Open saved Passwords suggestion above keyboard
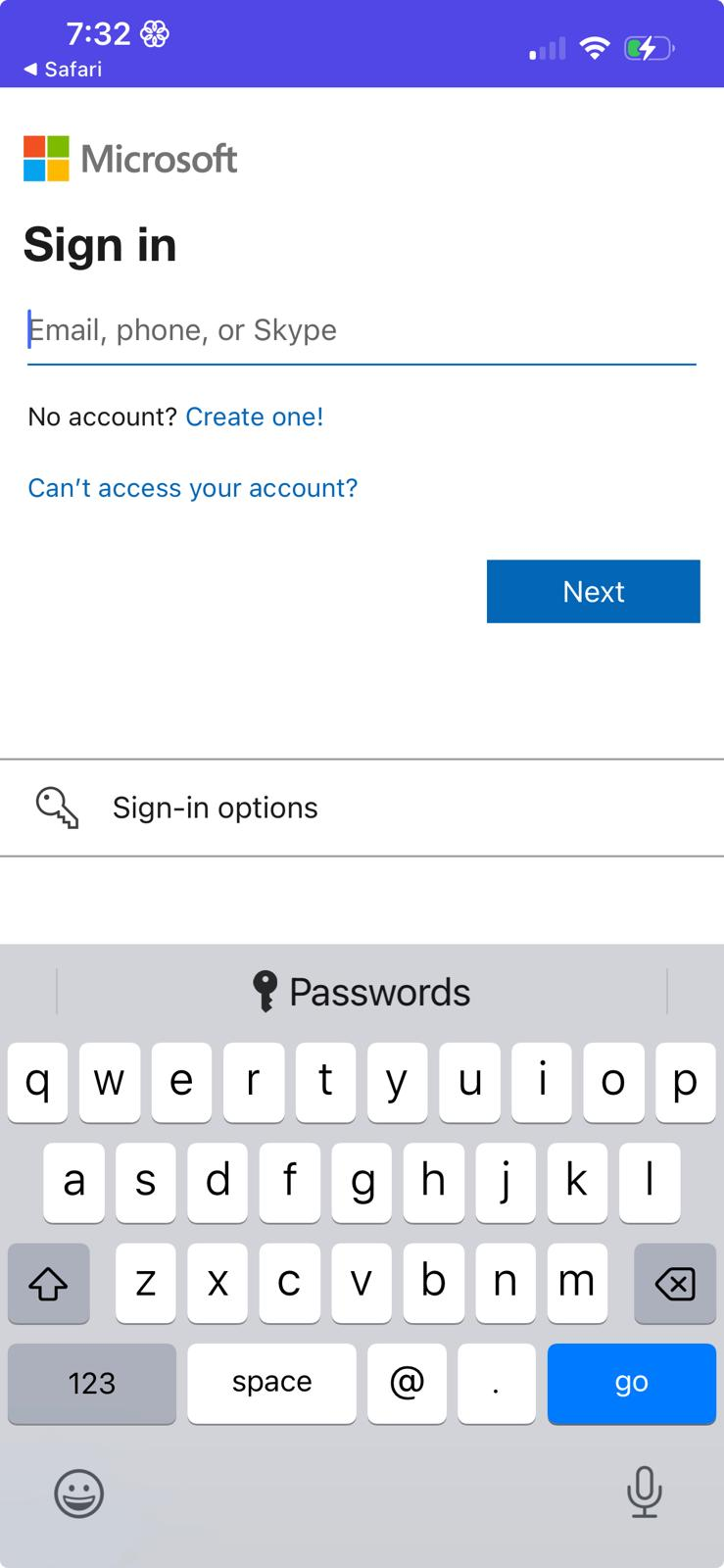Screen dimensions: 724x1568 pos(362,992)
